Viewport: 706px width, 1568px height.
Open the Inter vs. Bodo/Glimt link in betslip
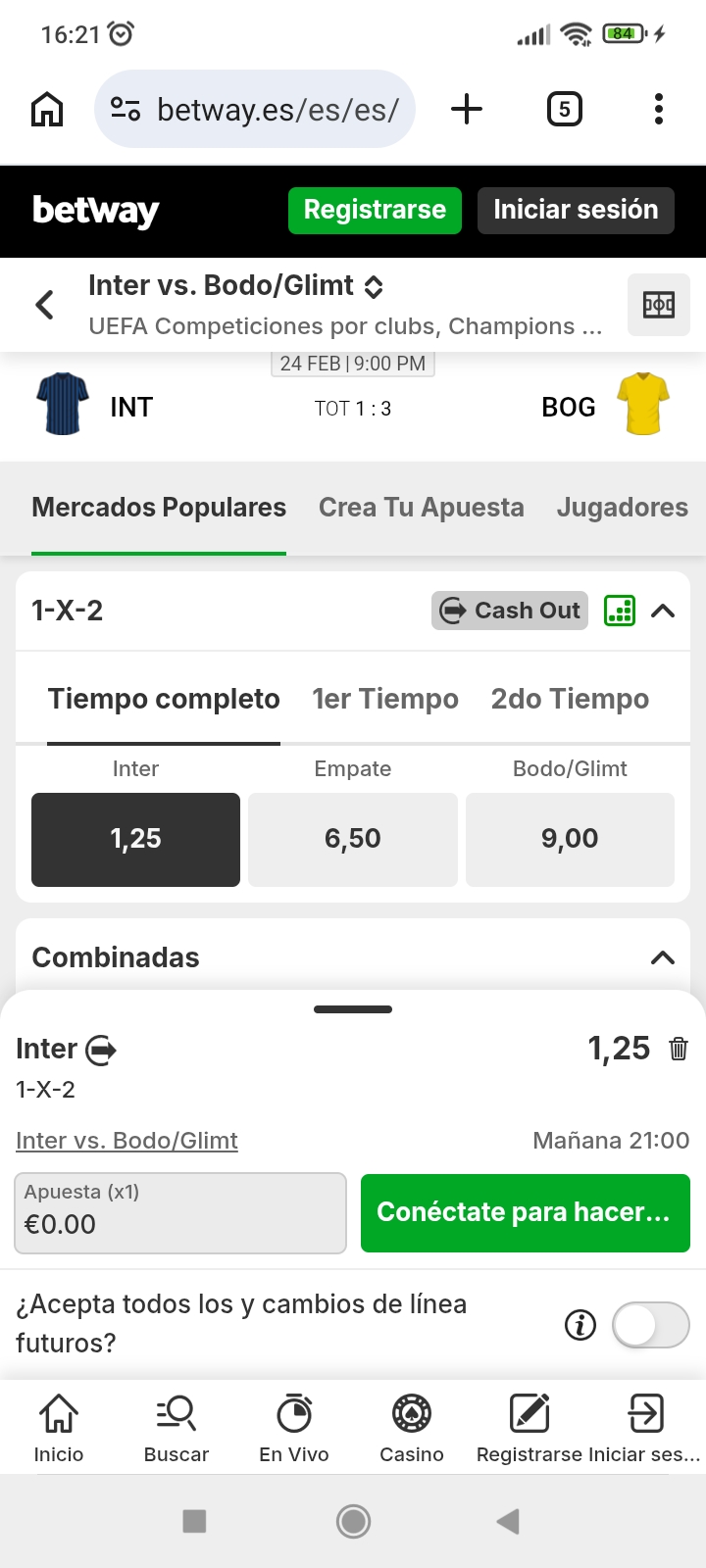pos(126,1140)
